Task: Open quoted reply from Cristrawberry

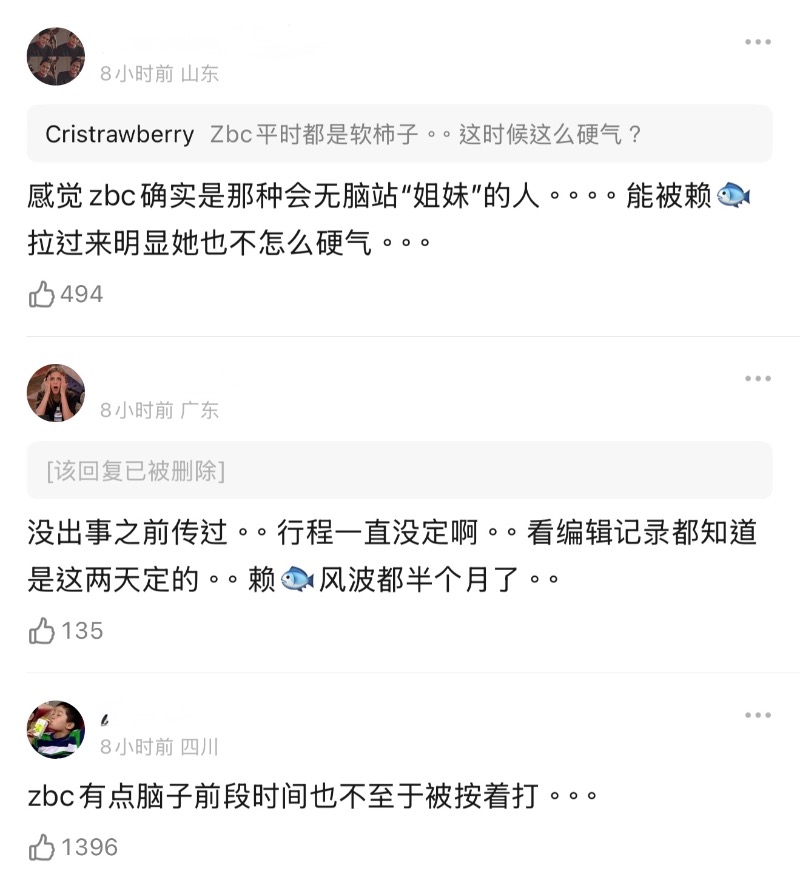Action: click(x=400, y=134)
